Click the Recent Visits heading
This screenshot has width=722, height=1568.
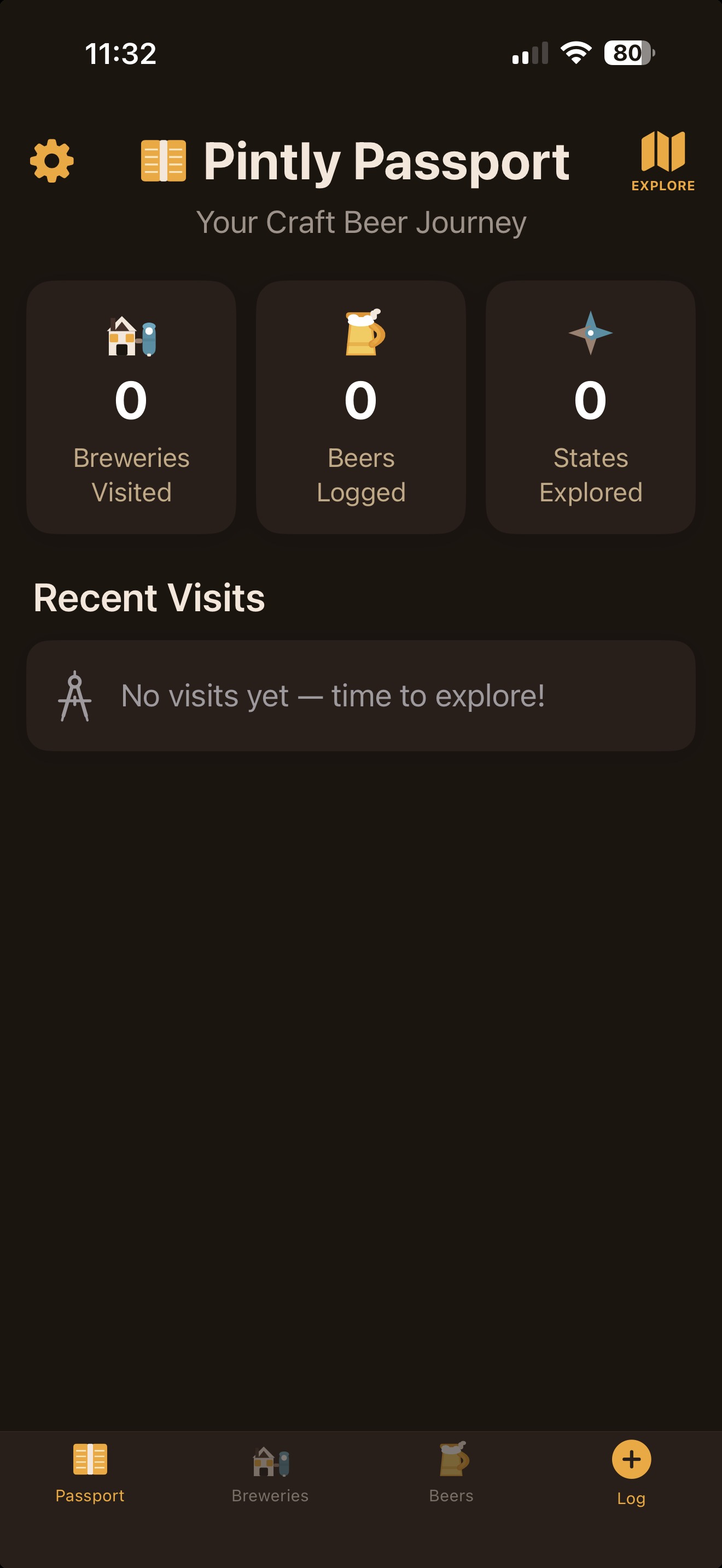[150, 598]
